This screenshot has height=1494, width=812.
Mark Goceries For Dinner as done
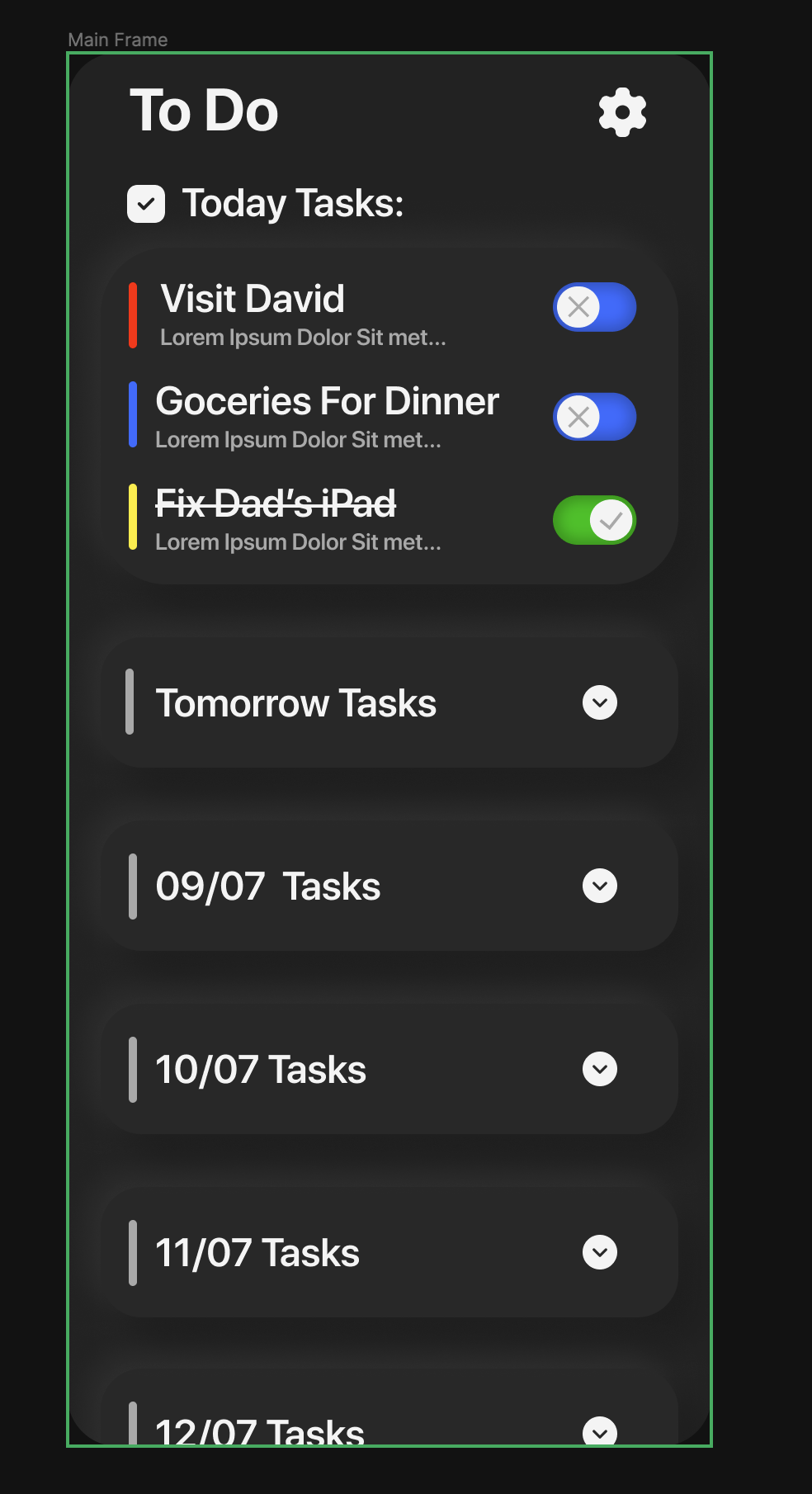pyautogui.click(x=594, y=418)
